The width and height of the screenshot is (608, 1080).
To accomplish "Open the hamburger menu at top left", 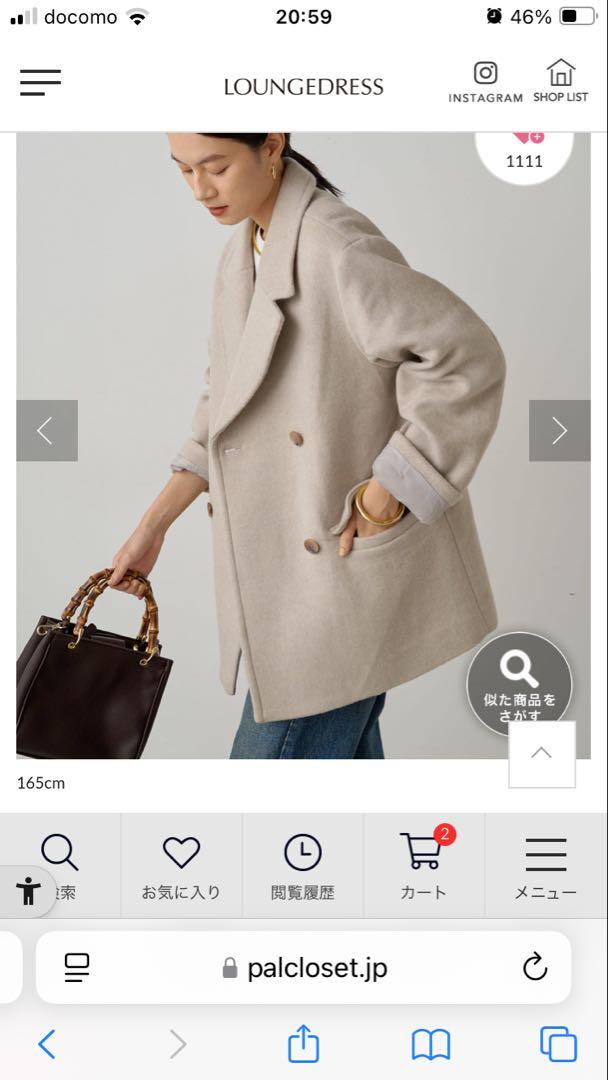I will point(40,83).
